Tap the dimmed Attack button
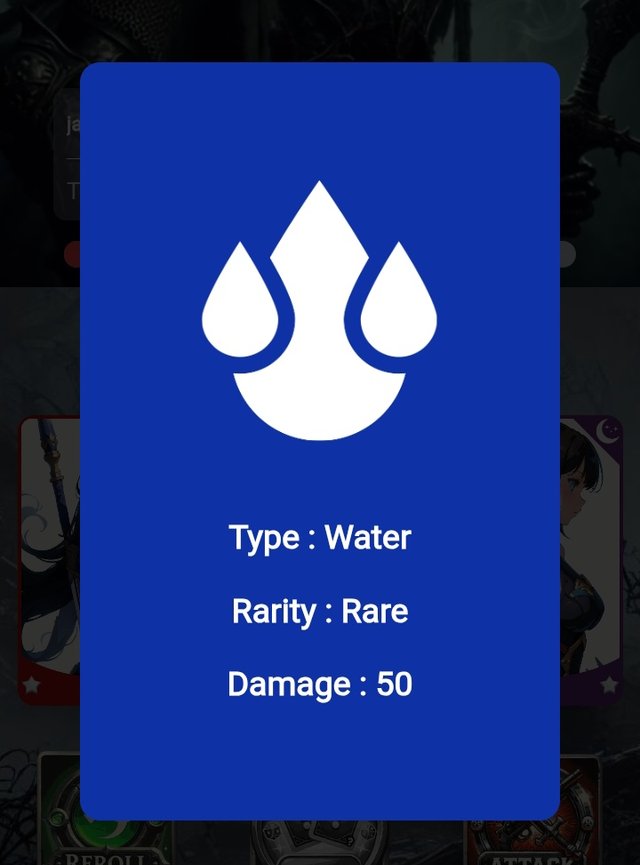The height and width of the screenshot is (865, 640). pyautogui.click(x=580, y=812)
